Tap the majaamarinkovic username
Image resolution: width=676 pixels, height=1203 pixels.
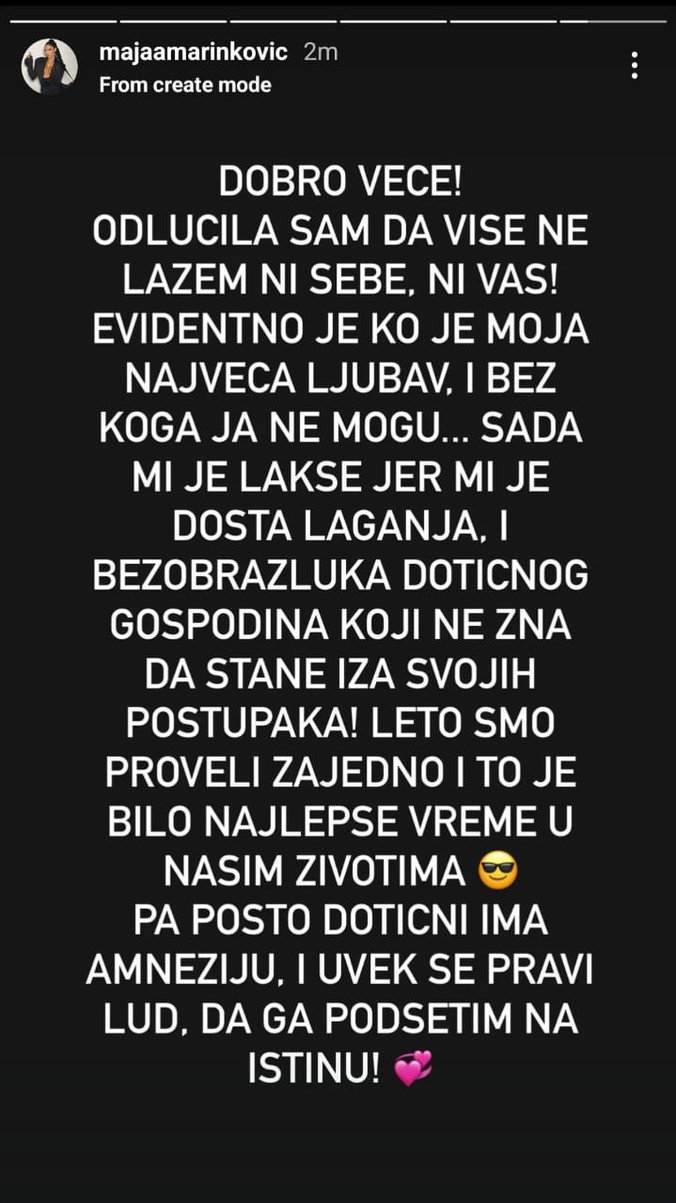[x=193, y=53]
